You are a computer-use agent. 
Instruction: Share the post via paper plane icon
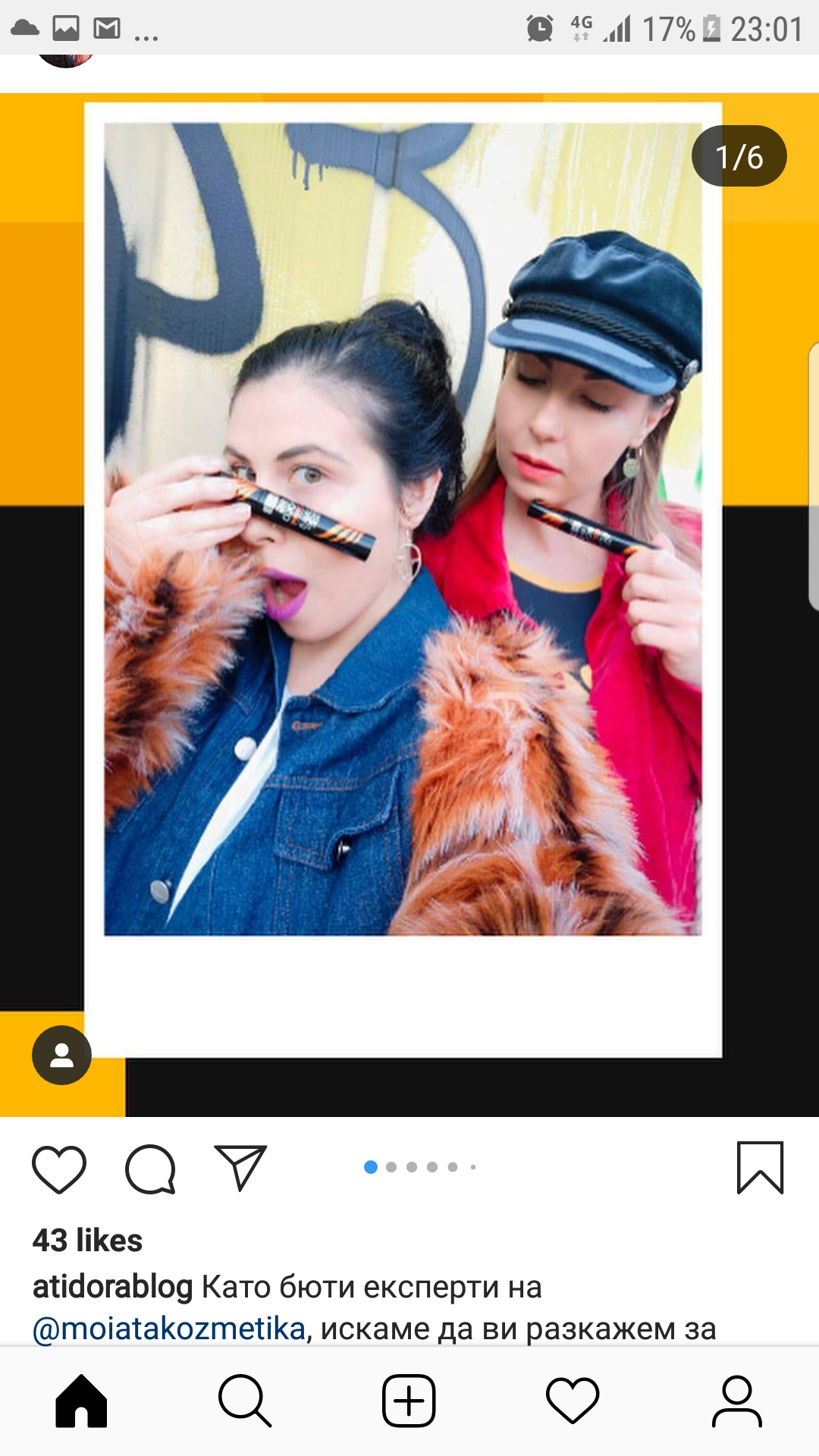(x=240, y=1167)
